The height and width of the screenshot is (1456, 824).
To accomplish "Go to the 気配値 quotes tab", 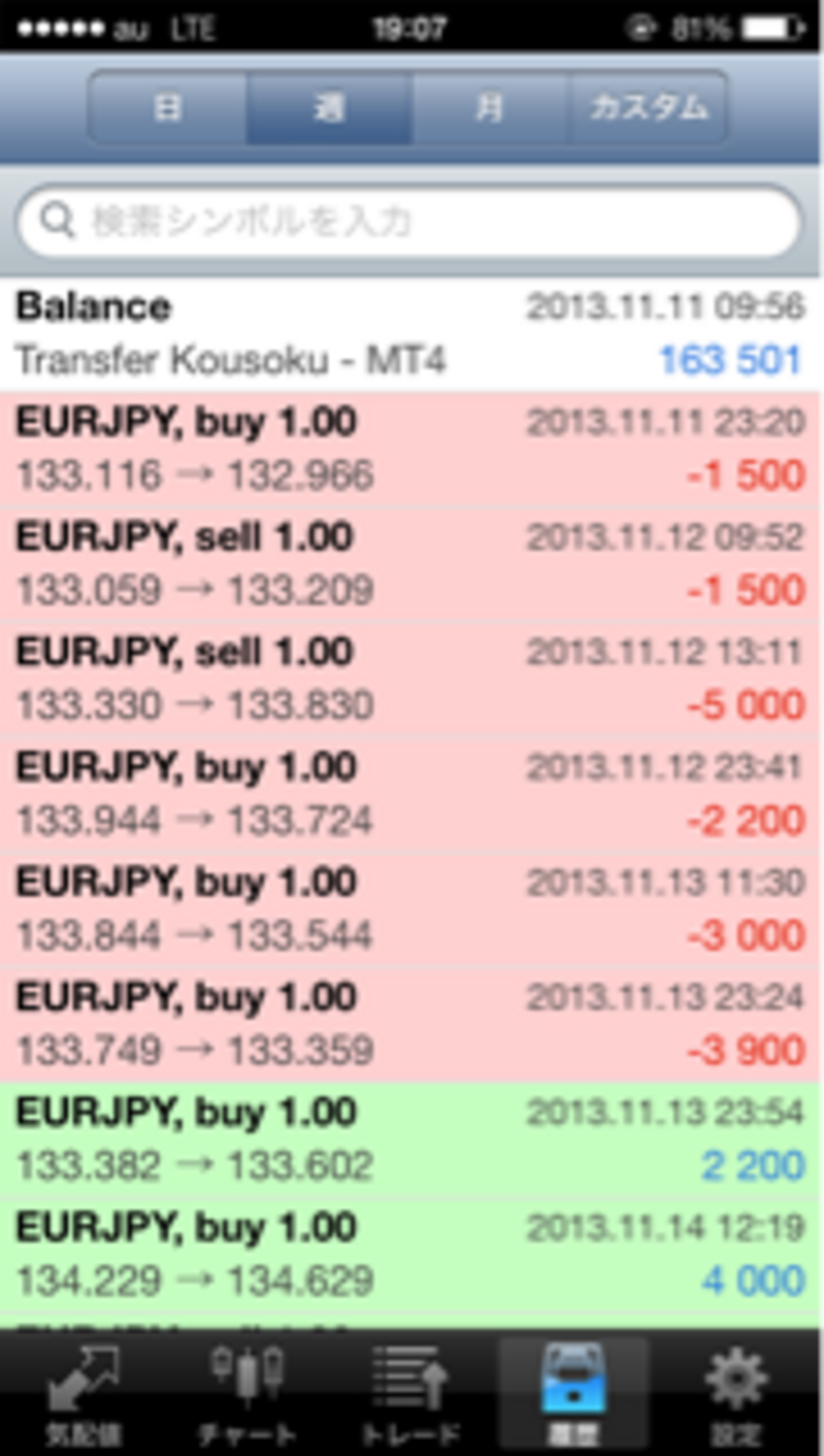I will coord(82,1396).
